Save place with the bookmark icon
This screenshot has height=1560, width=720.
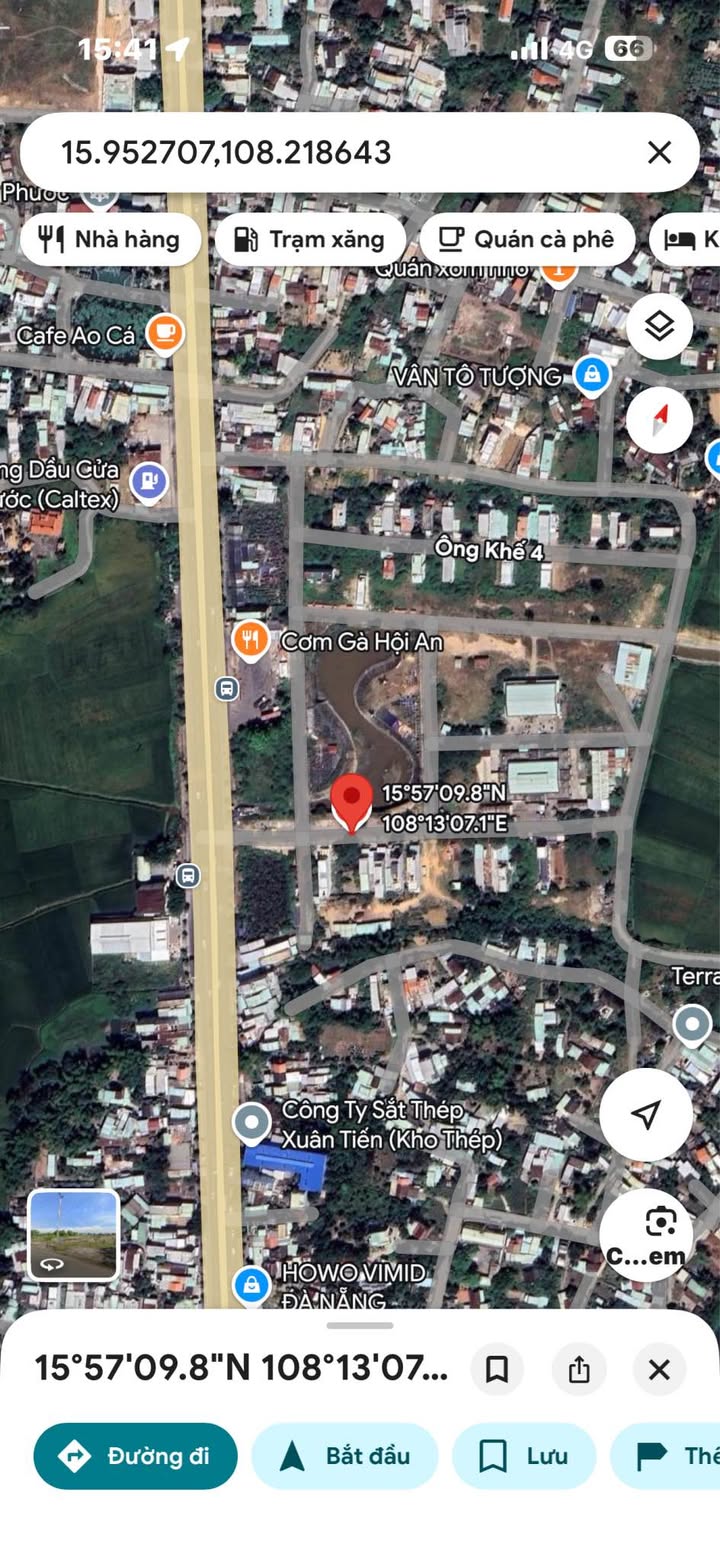point(497,1369)
